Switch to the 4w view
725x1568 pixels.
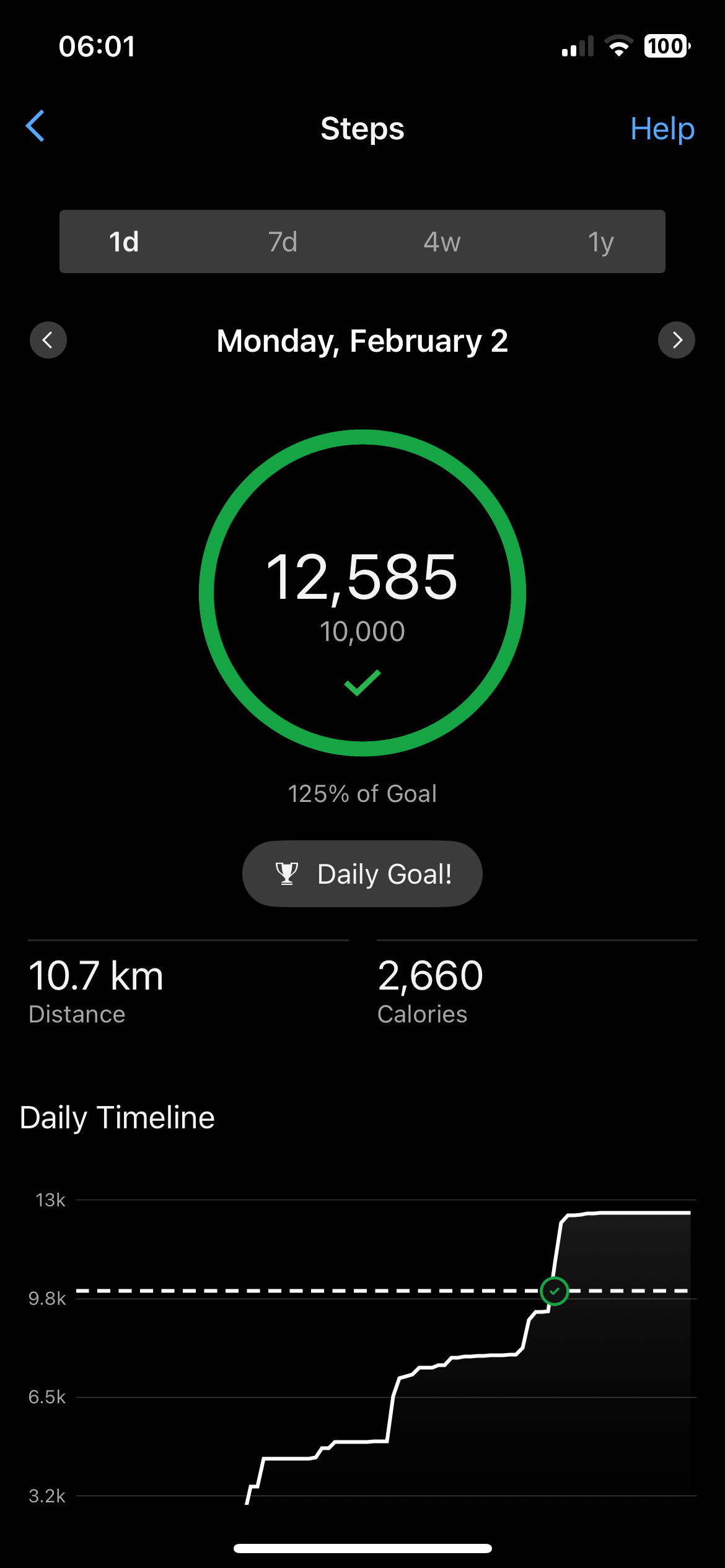click(442, 242)
